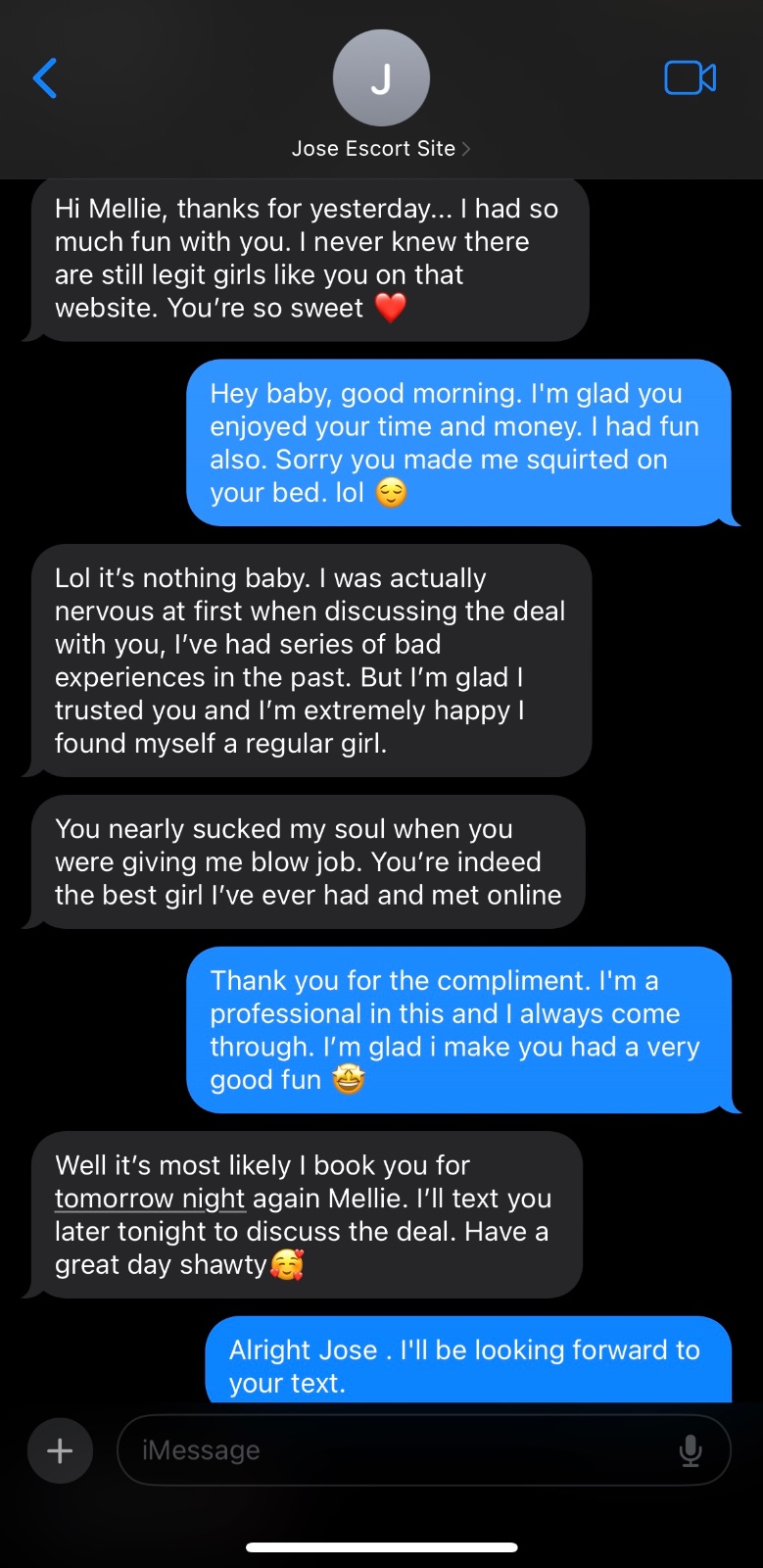Go back to the messages list
Image resolution: width=763 pixels, height=1568 pixels.
[45, 78]
